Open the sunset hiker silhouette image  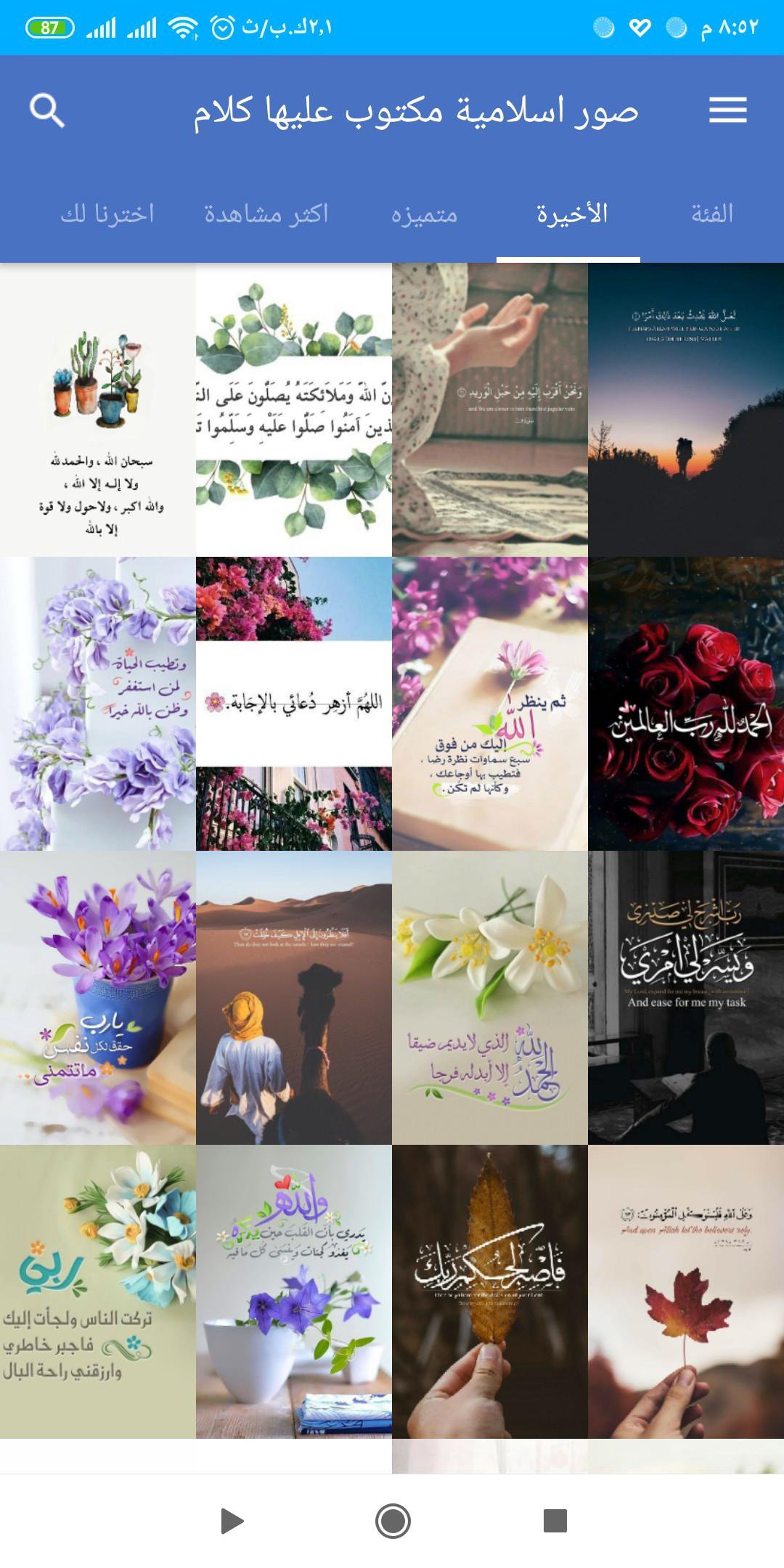pyautogui.click(x=686, y=410)
